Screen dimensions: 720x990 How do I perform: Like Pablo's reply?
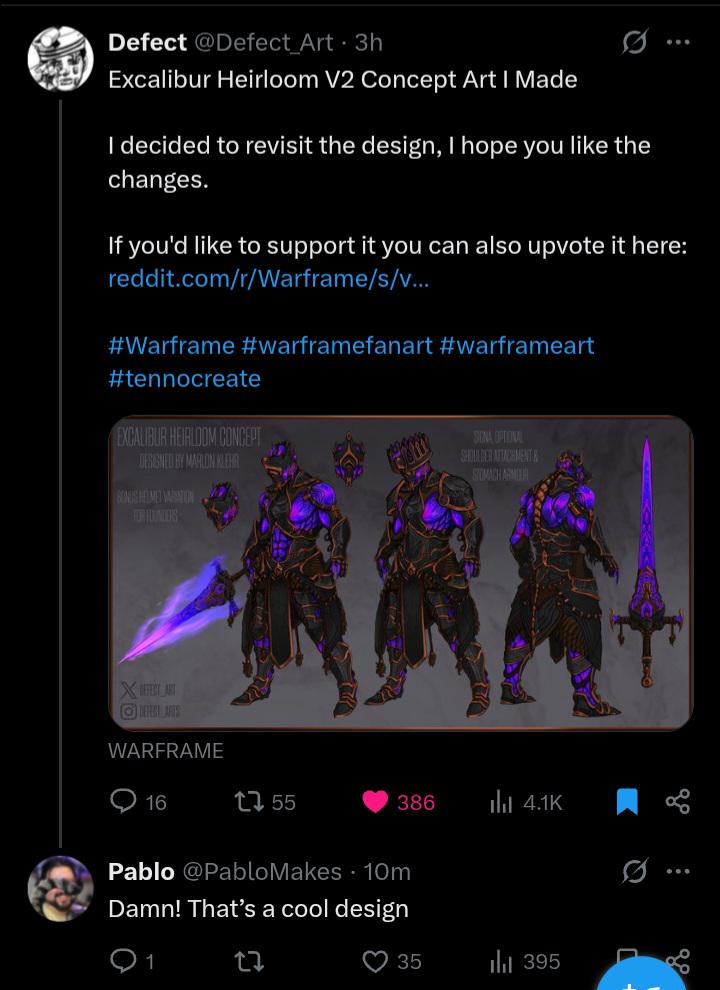[376, 961]
